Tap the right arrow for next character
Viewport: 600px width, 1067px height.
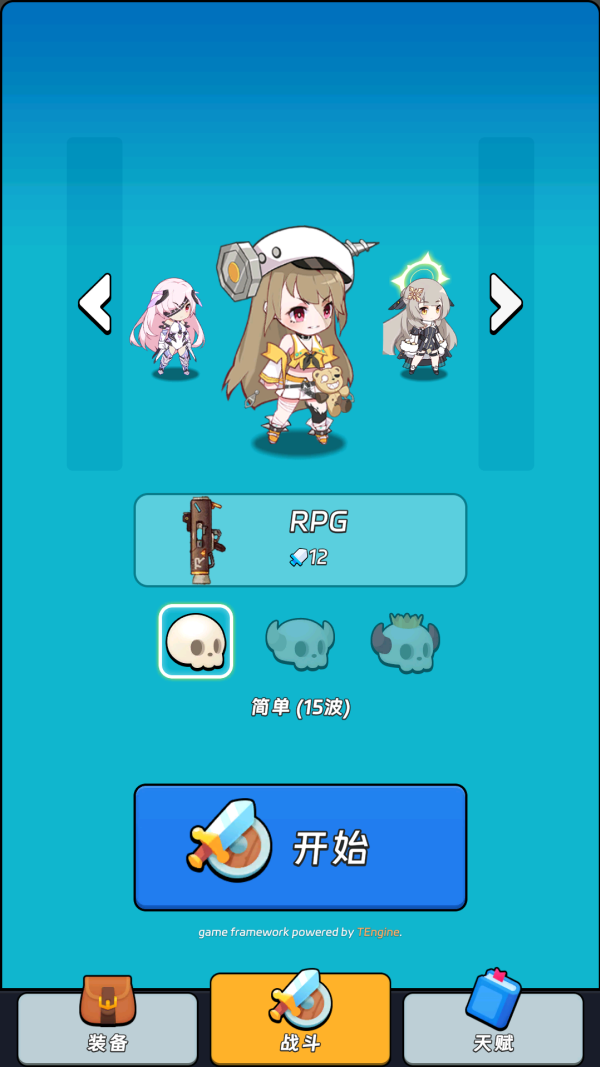click(x=505, y=303)
